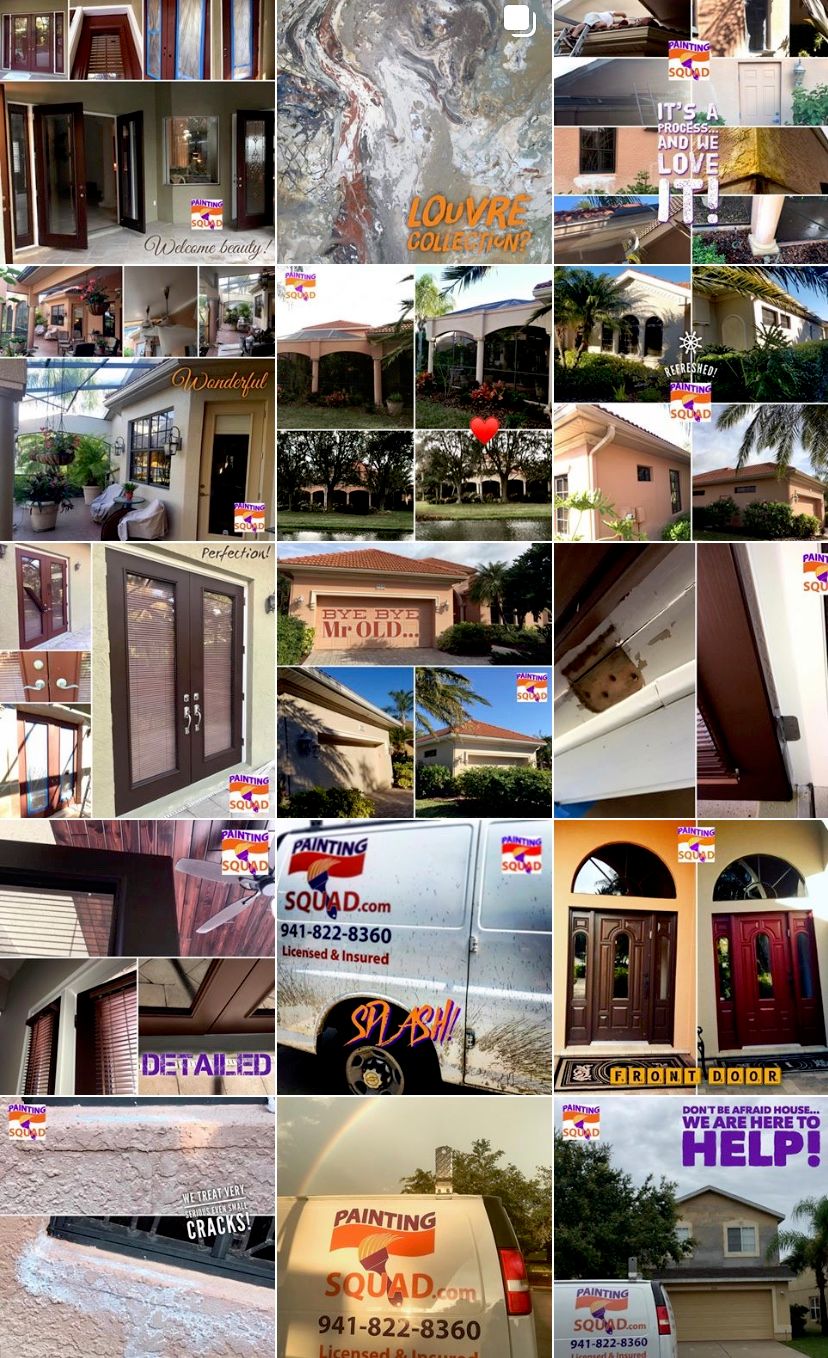Open the 'Cracks!' stucco repair post
Screen dimensions: 828x1358
pyautogui.click(x=137, y=1228)
